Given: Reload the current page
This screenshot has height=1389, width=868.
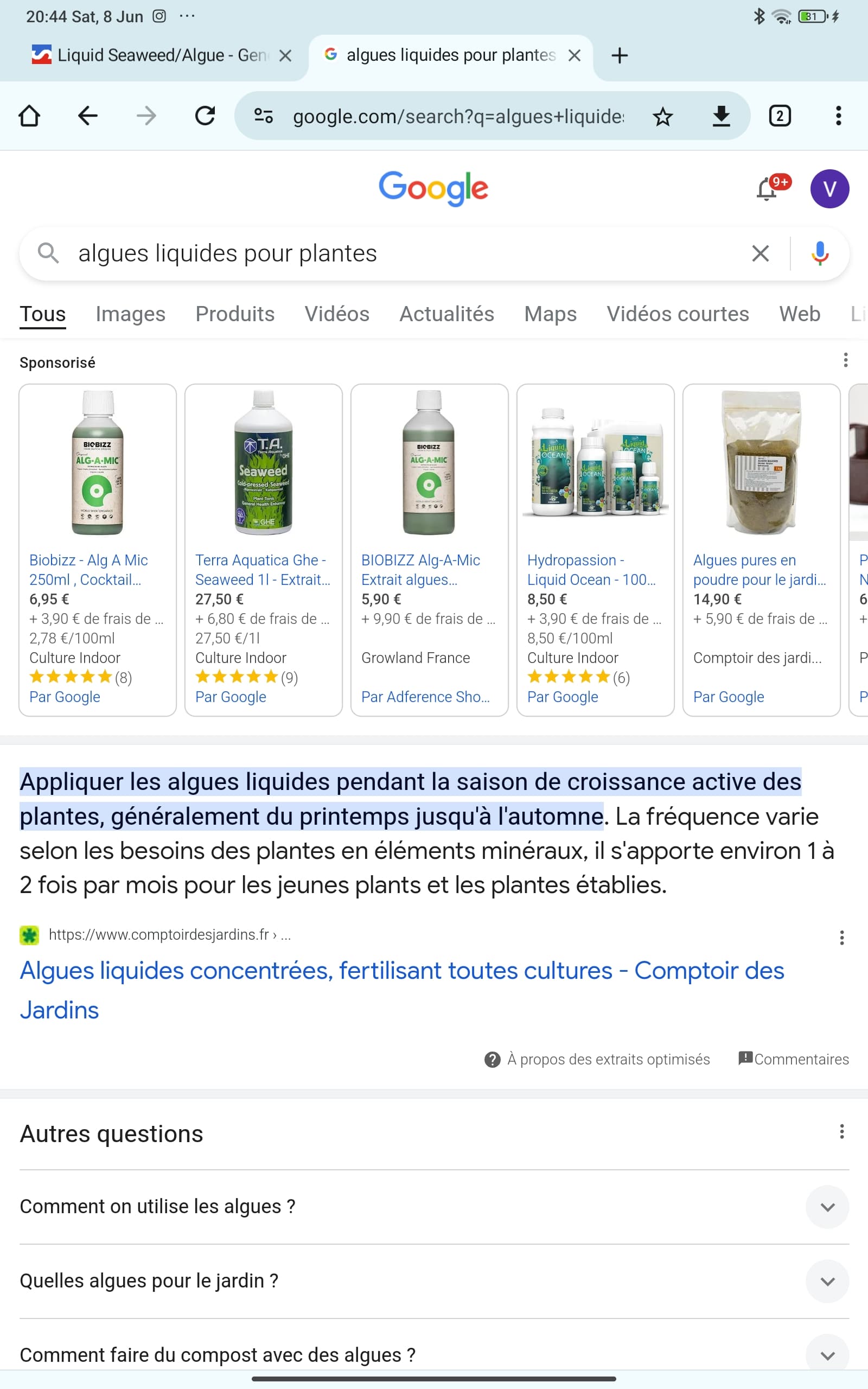Looking at the screenshot, I should pos(205,116).
